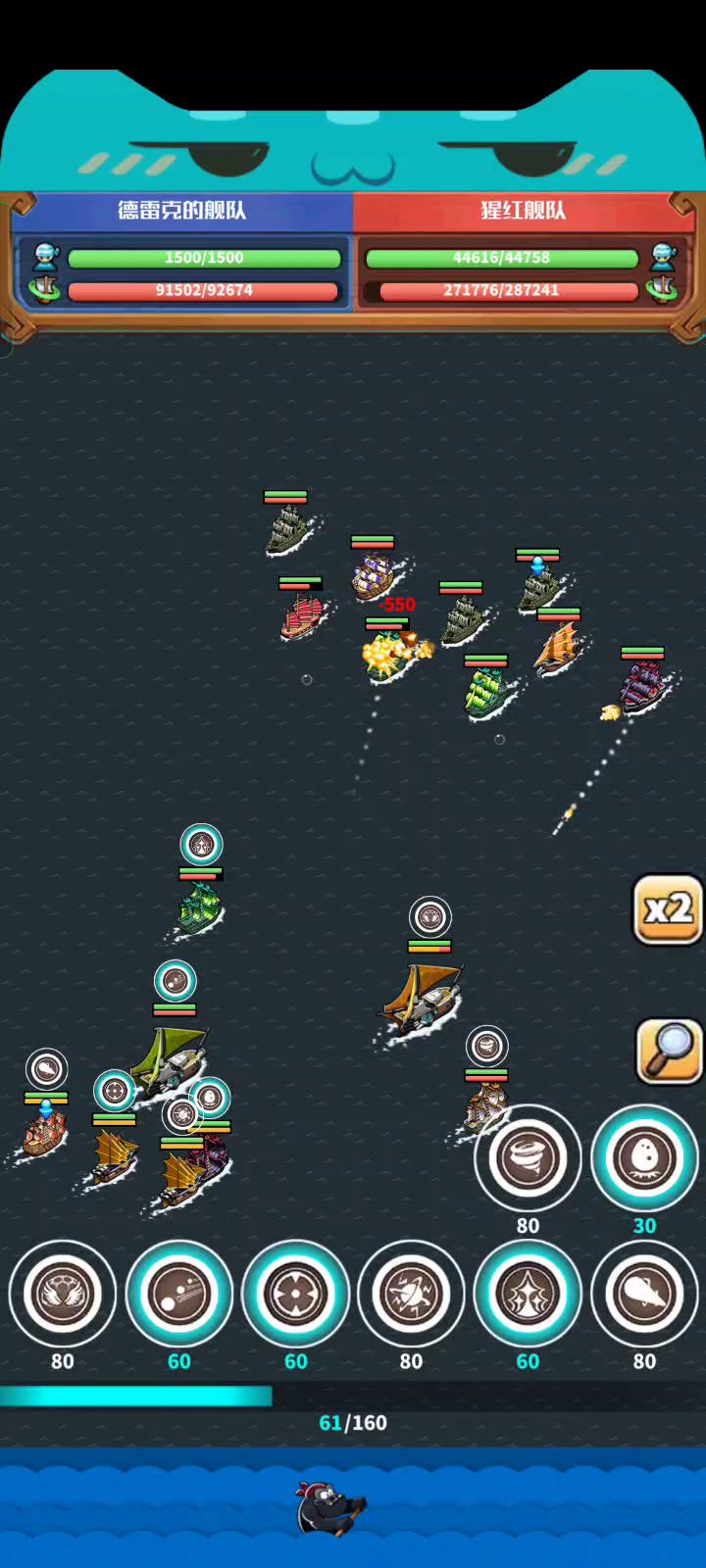Activate the four-petal shield skill costing 60

tap(295, 1294)
